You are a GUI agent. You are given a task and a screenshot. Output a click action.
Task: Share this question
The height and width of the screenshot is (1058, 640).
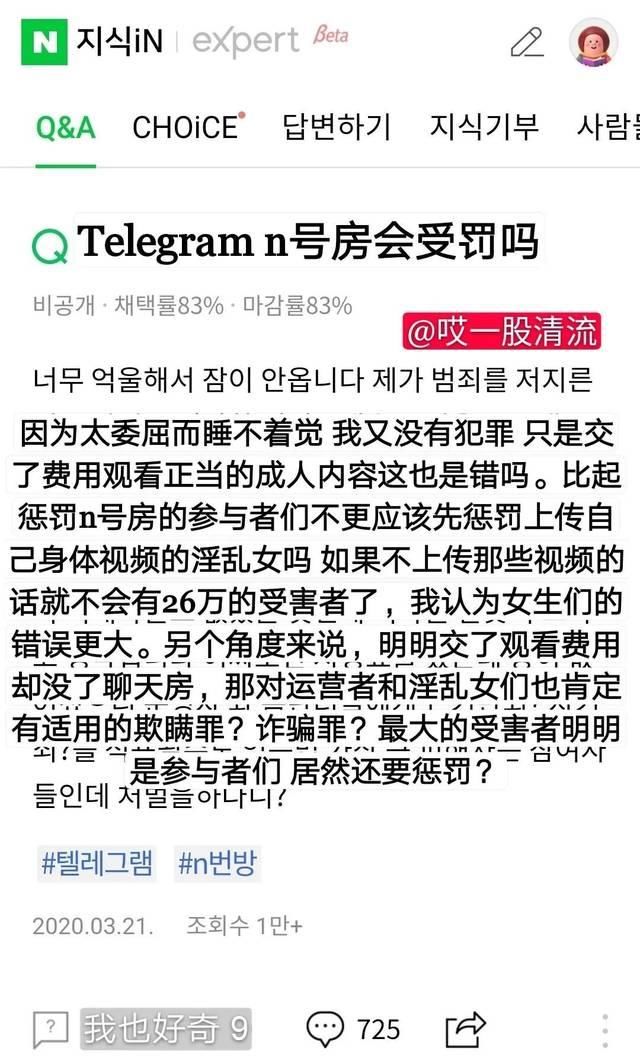pos(465,1028)
